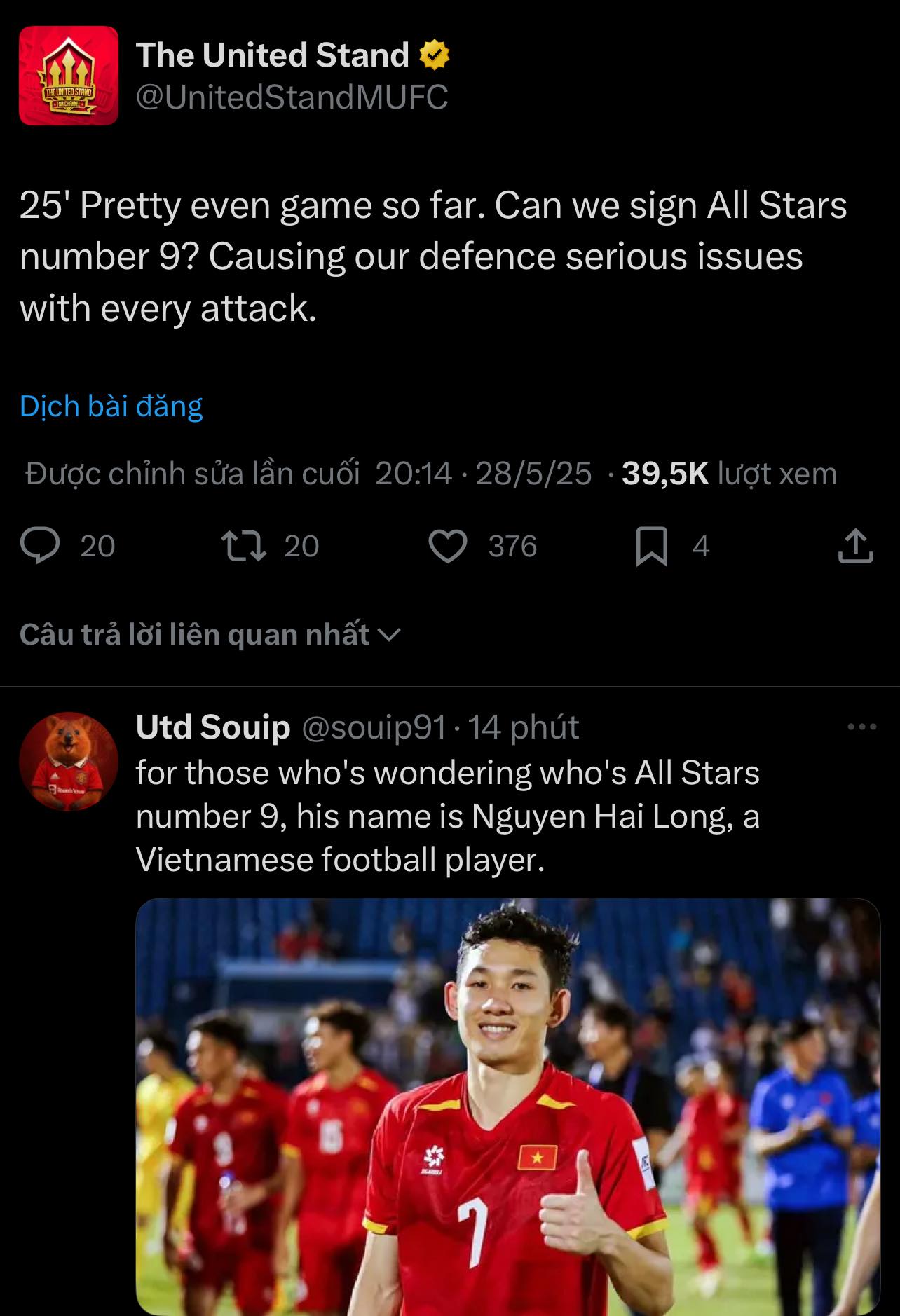Like The United Stand post

pos(447,546)
